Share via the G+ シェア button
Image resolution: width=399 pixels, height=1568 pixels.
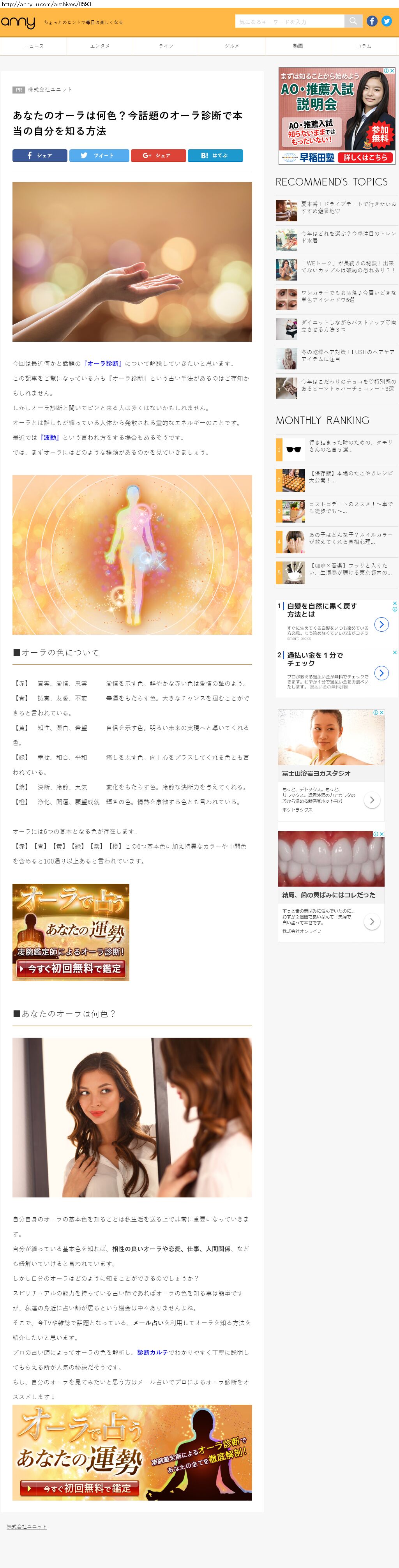[x=157, y=155]
